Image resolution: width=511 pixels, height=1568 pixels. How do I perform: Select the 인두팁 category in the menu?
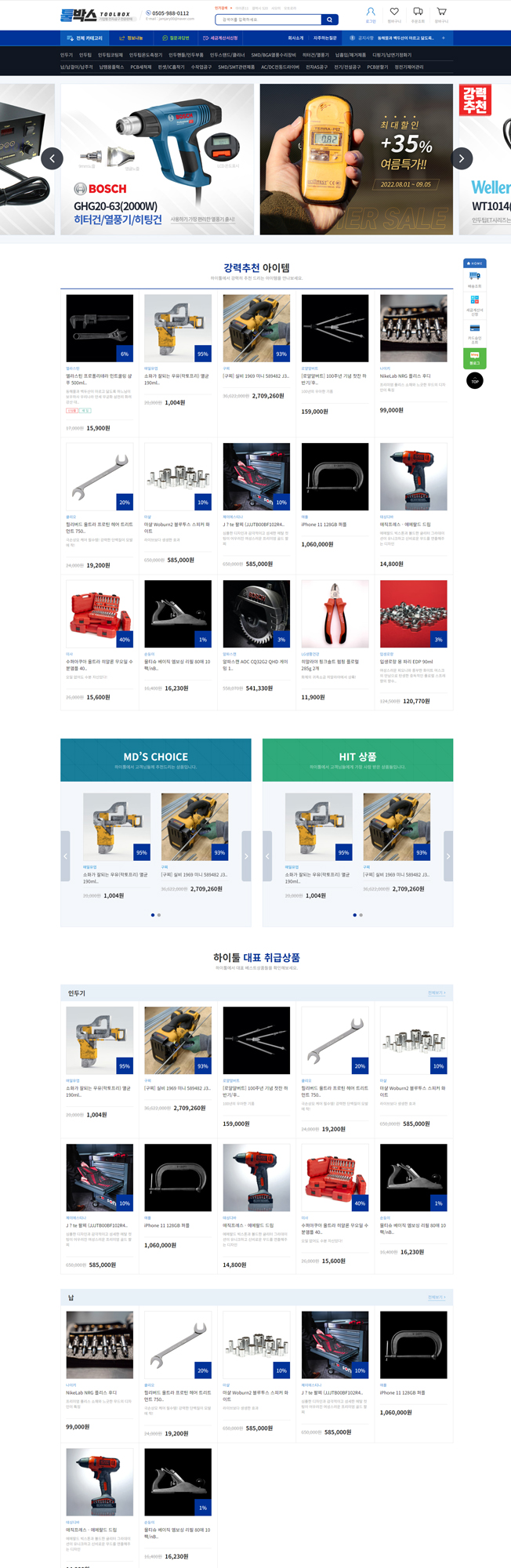(x=85, y=55)
